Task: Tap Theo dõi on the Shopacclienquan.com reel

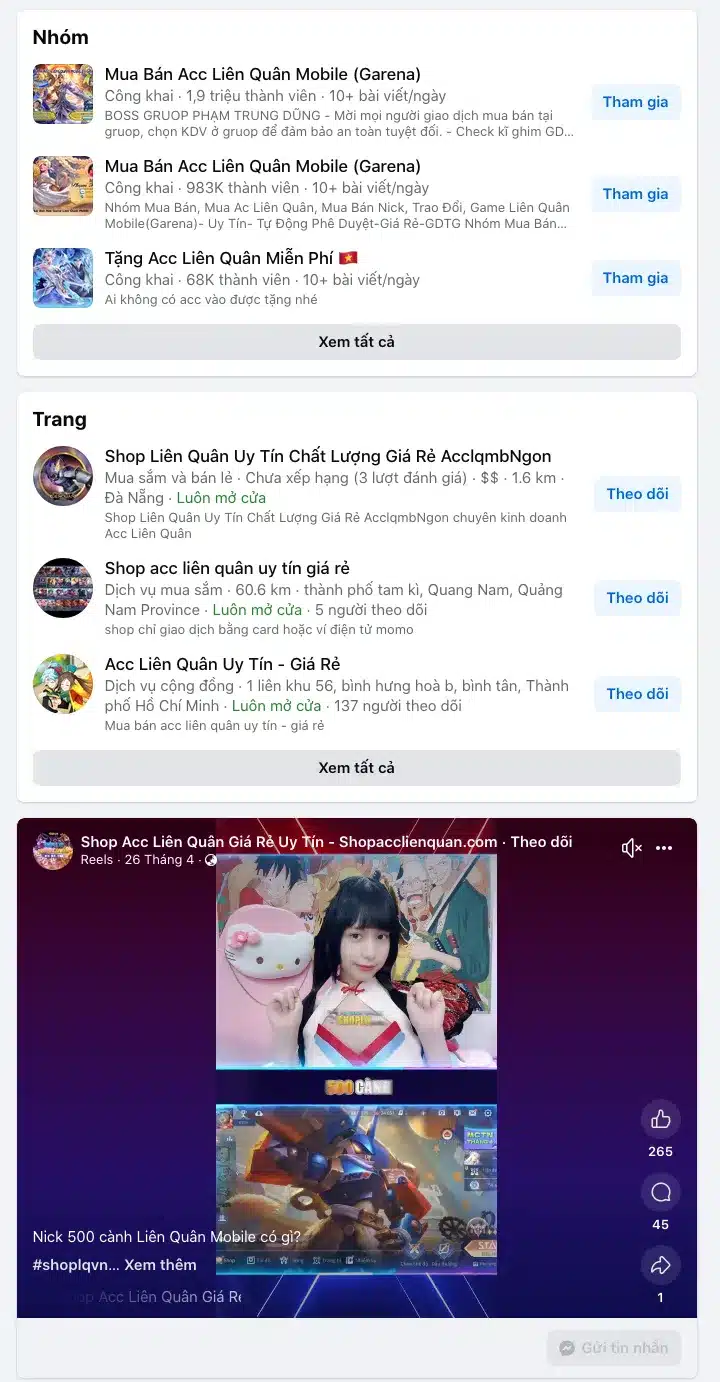Action: [541, 842]
